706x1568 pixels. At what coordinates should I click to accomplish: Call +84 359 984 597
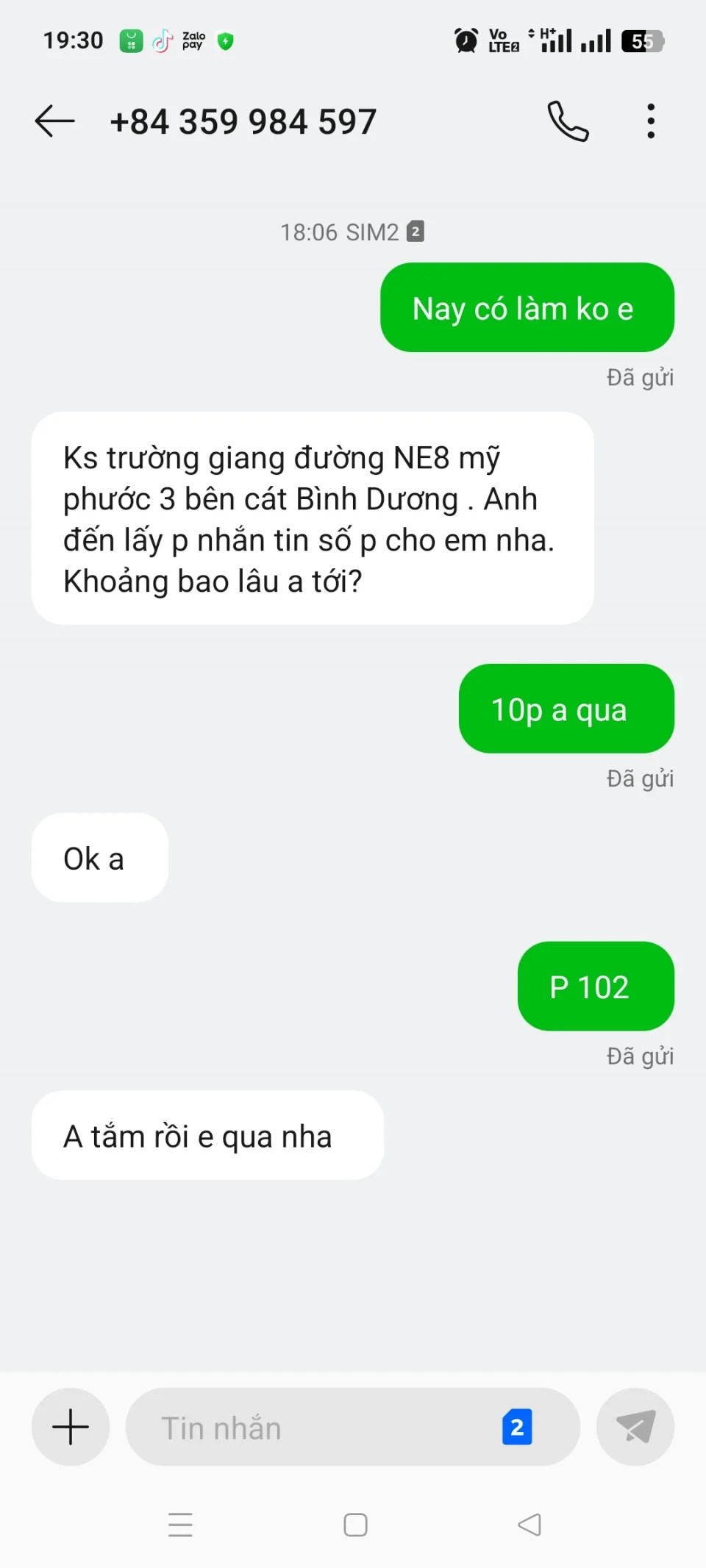point(568,121)
